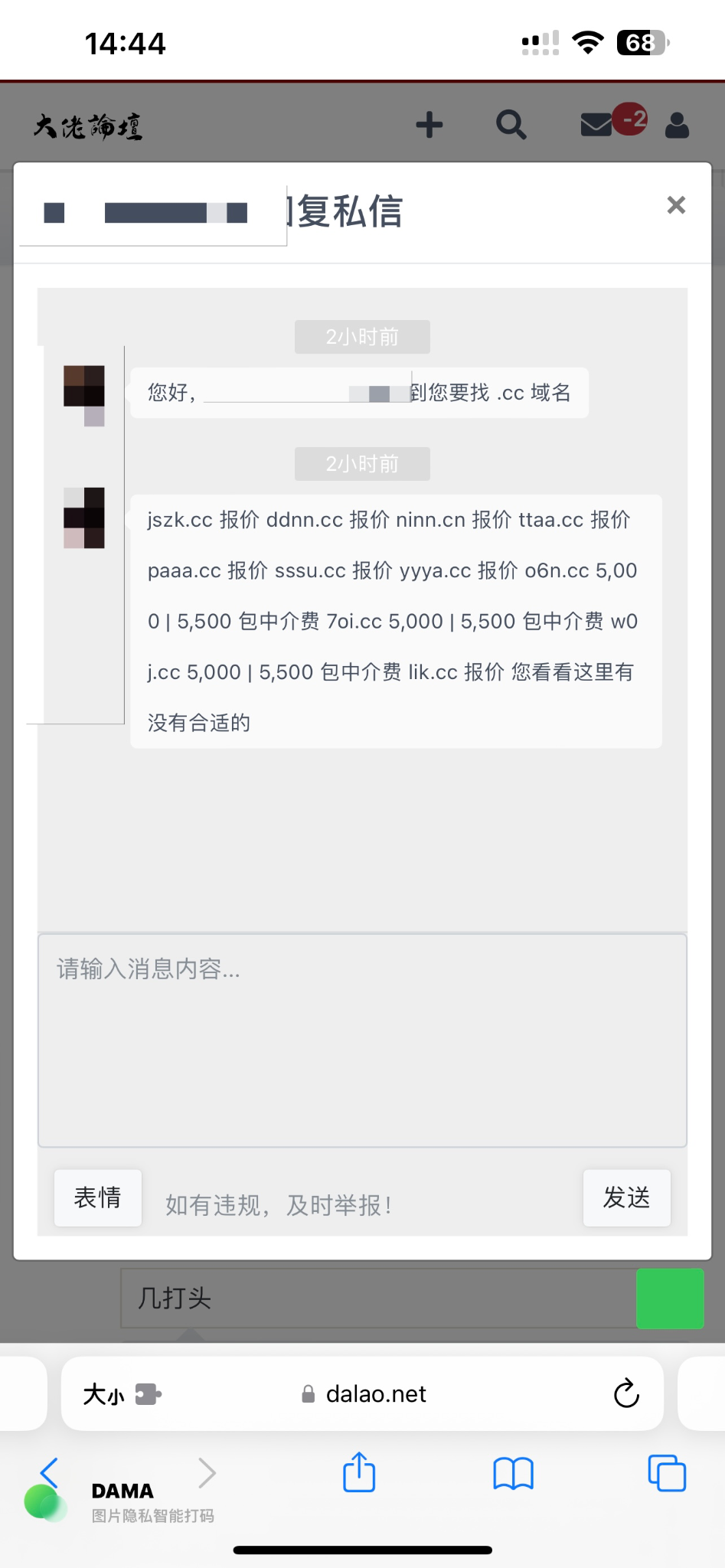The width and height of the screenshot is (725, 1568).
Task: Close the reply private message dialog
Action: pos(675,205)
